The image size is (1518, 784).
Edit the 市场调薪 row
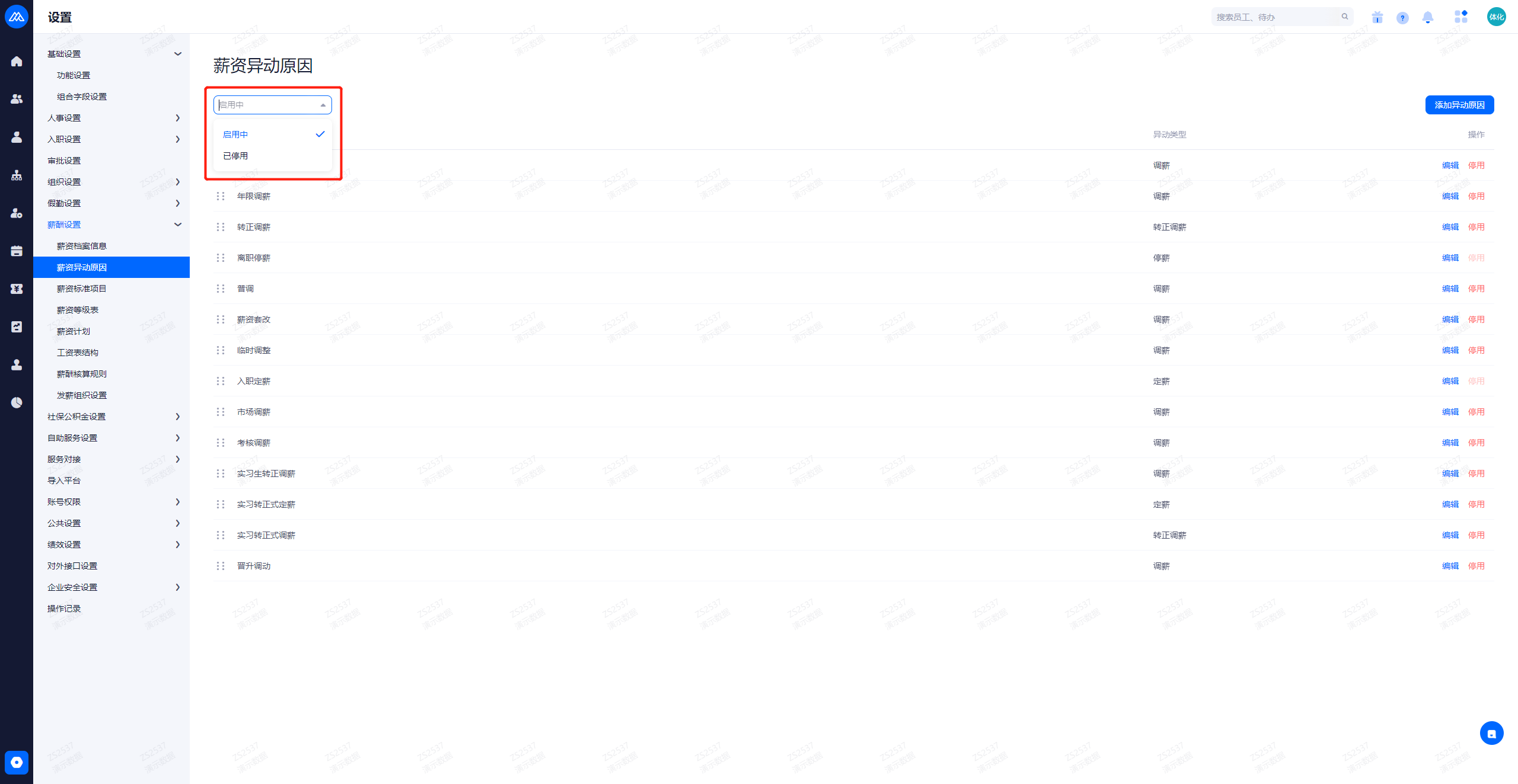click(x=1450, y=412)
